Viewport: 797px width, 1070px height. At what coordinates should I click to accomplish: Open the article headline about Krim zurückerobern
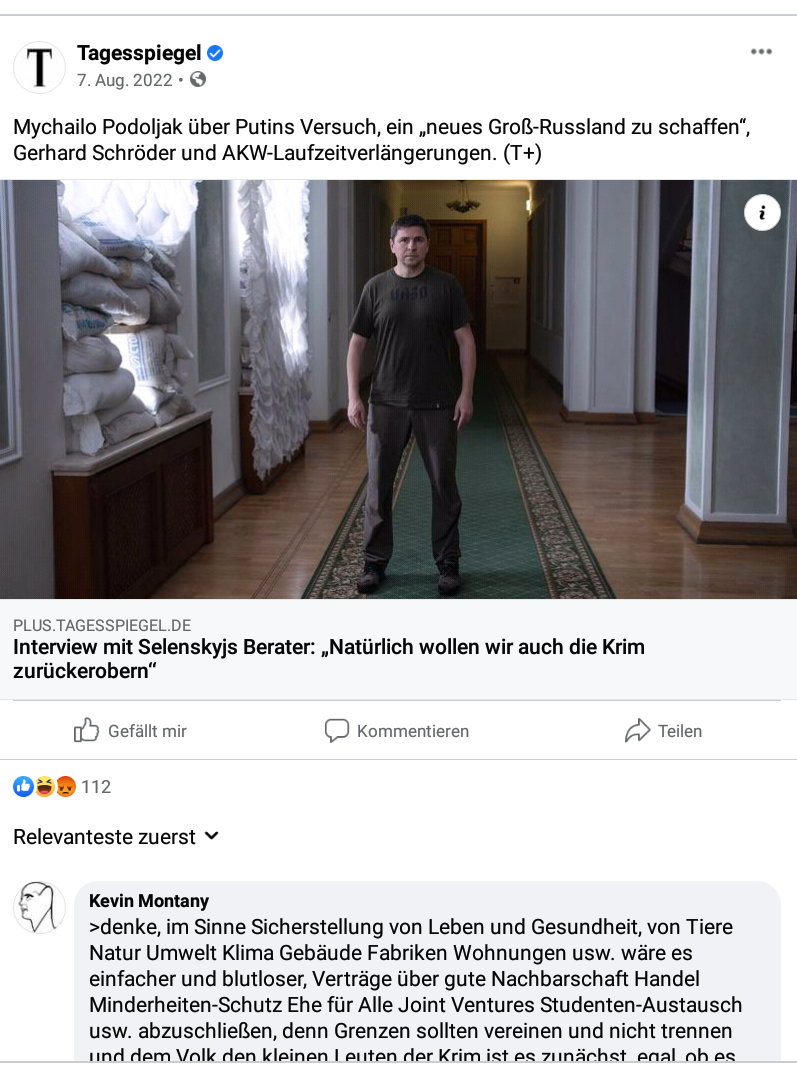coord(328,658)
